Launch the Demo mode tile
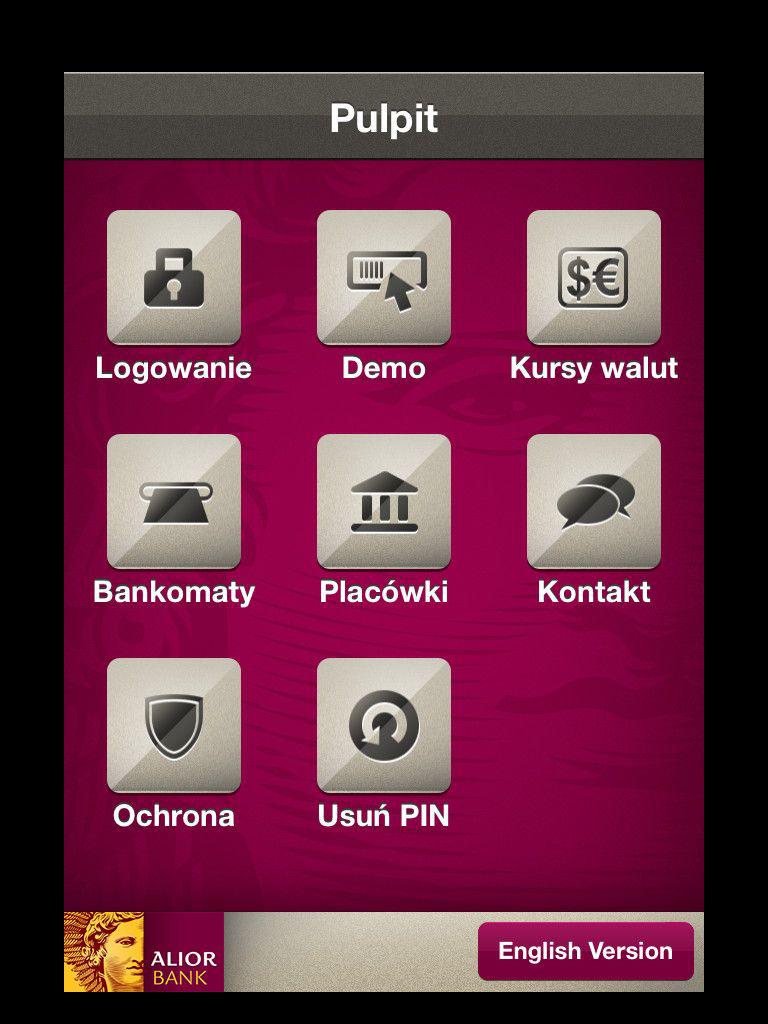This screenshot has width=768, height=1024. 384,277
